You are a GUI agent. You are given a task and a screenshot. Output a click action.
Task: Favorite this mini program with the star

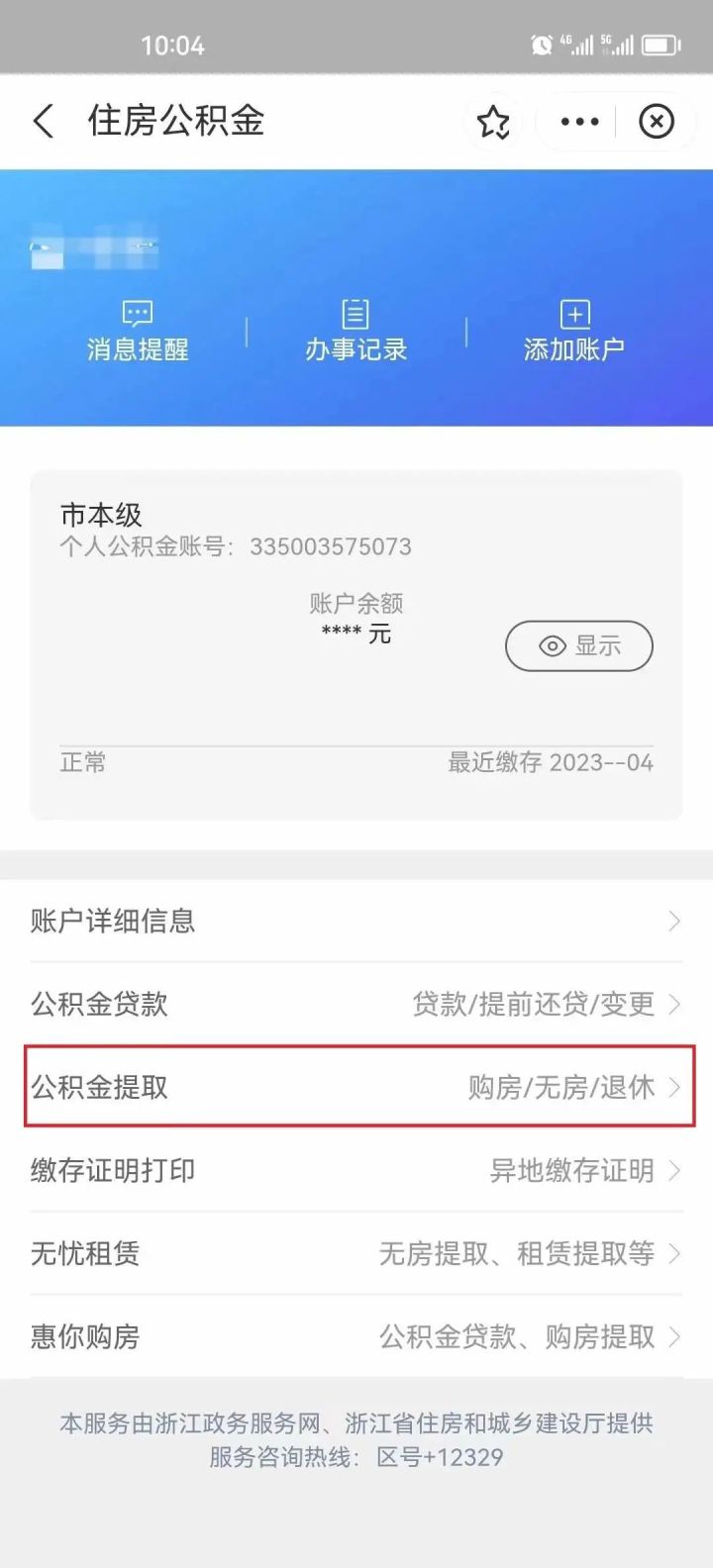click(493, 122)
